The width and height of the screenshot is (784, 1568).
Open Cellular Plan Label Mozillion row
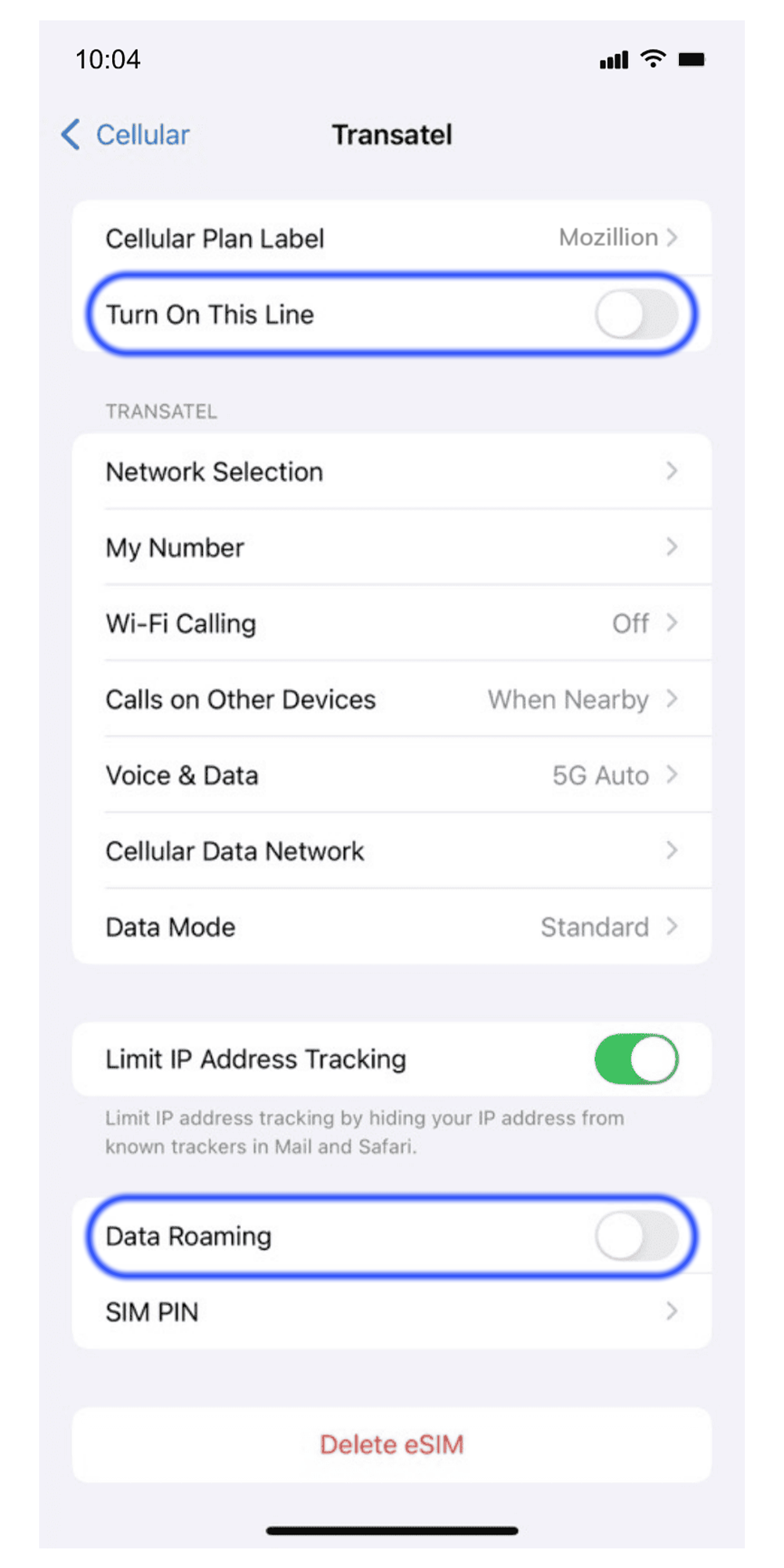[x=390, y=238]
